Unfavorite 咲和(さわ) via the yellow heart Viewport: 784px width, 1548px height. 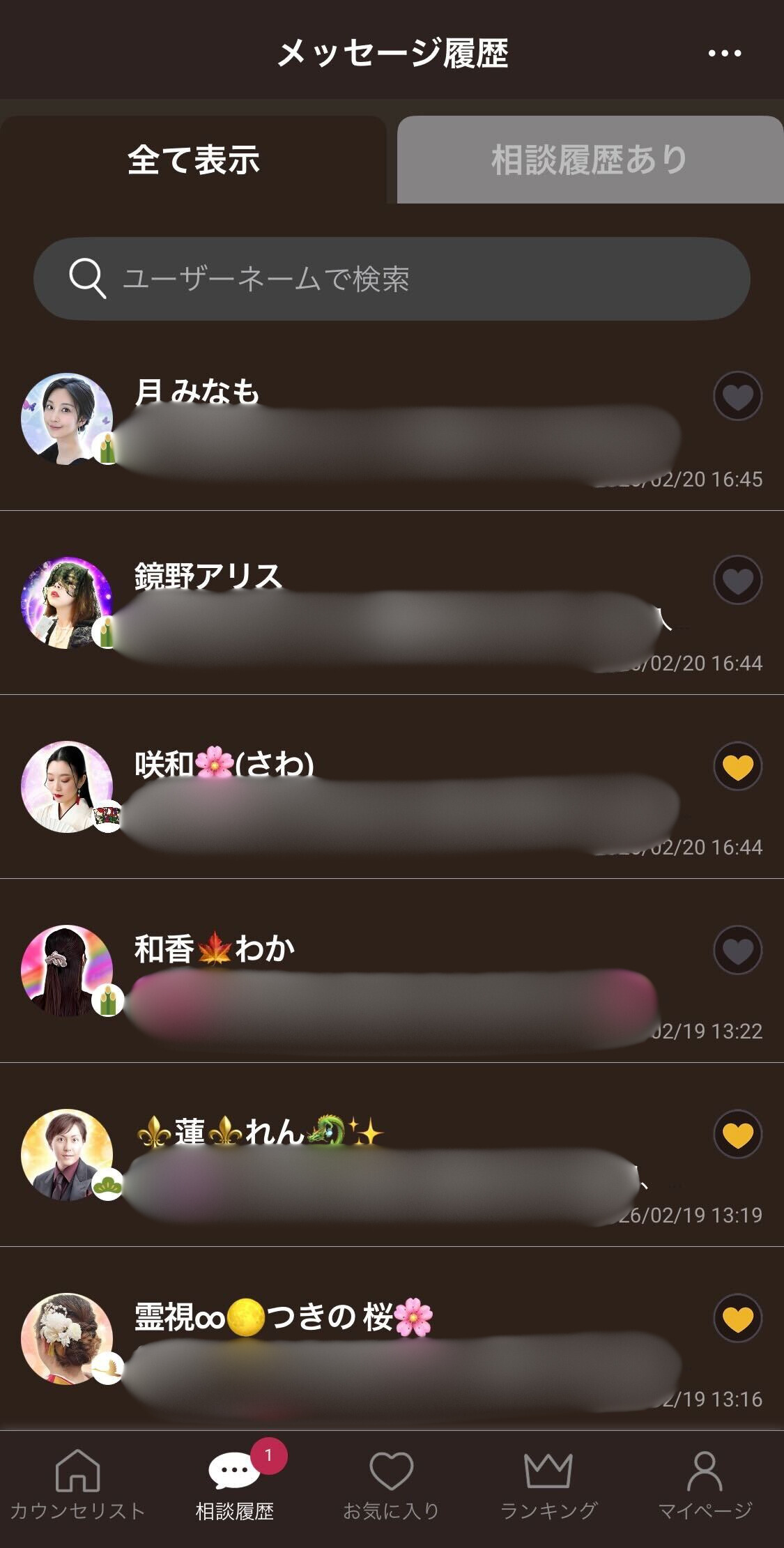737,767
